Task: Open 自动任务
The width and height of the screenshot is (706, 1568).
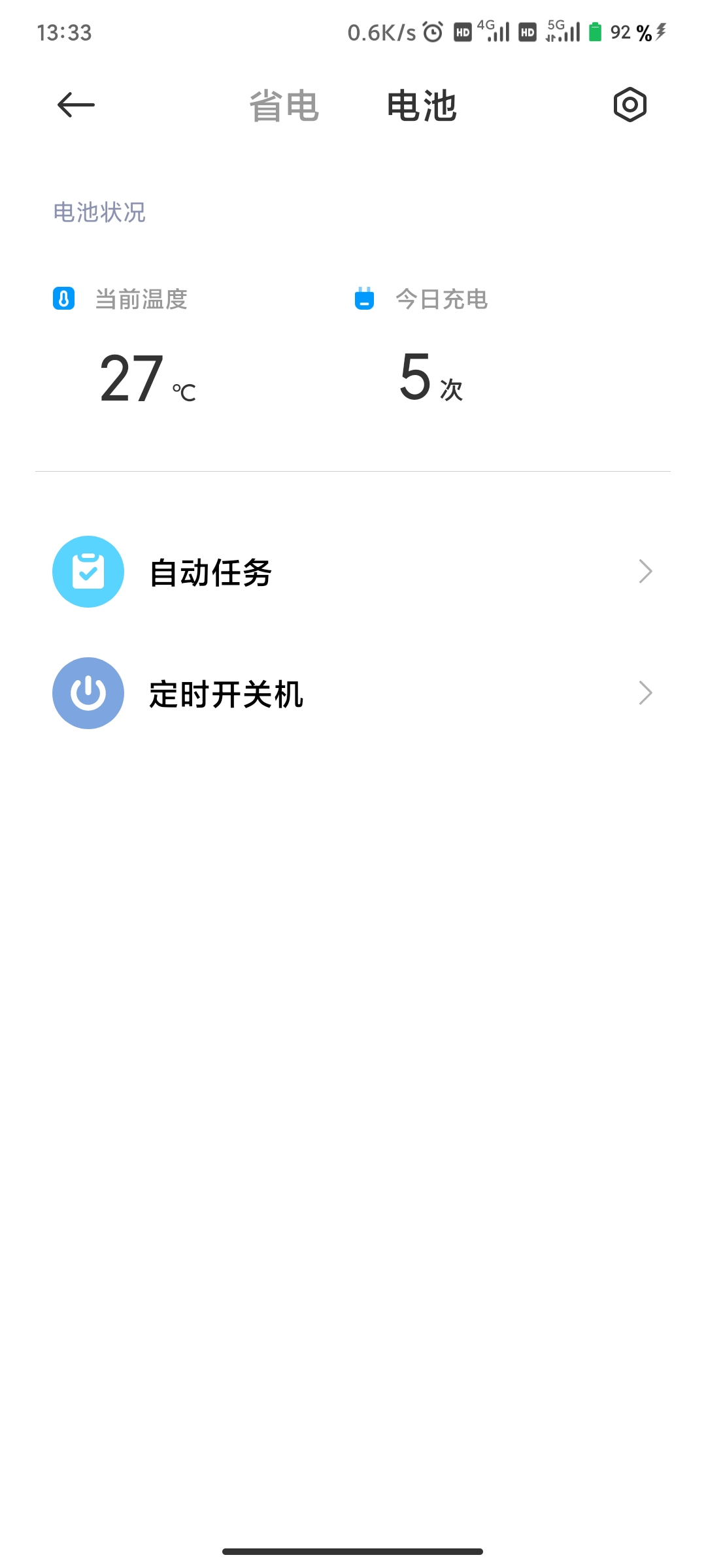Action: coord(353,572)
